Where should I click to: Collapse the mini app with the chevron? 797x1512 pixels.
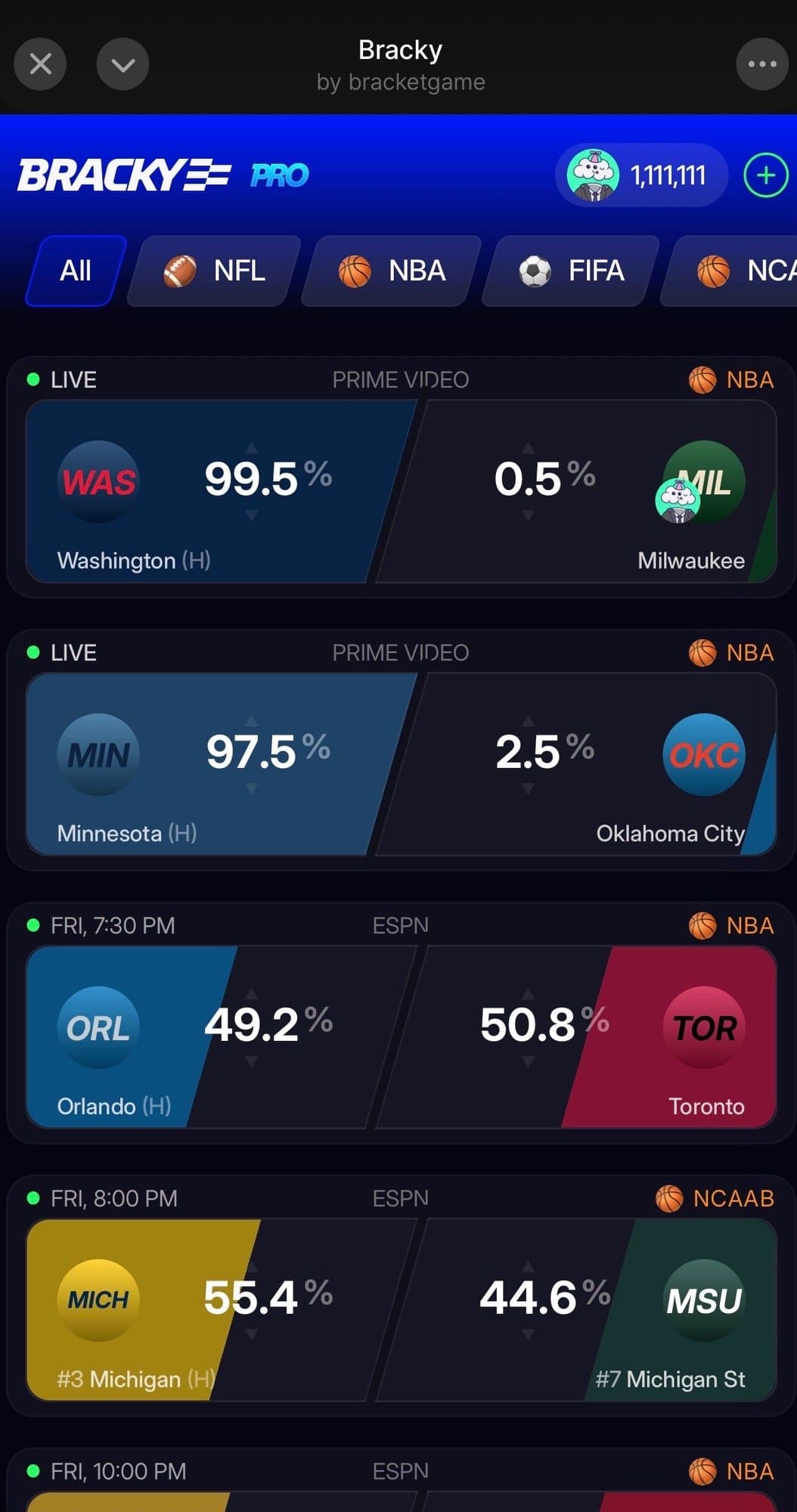click(122, 64)
